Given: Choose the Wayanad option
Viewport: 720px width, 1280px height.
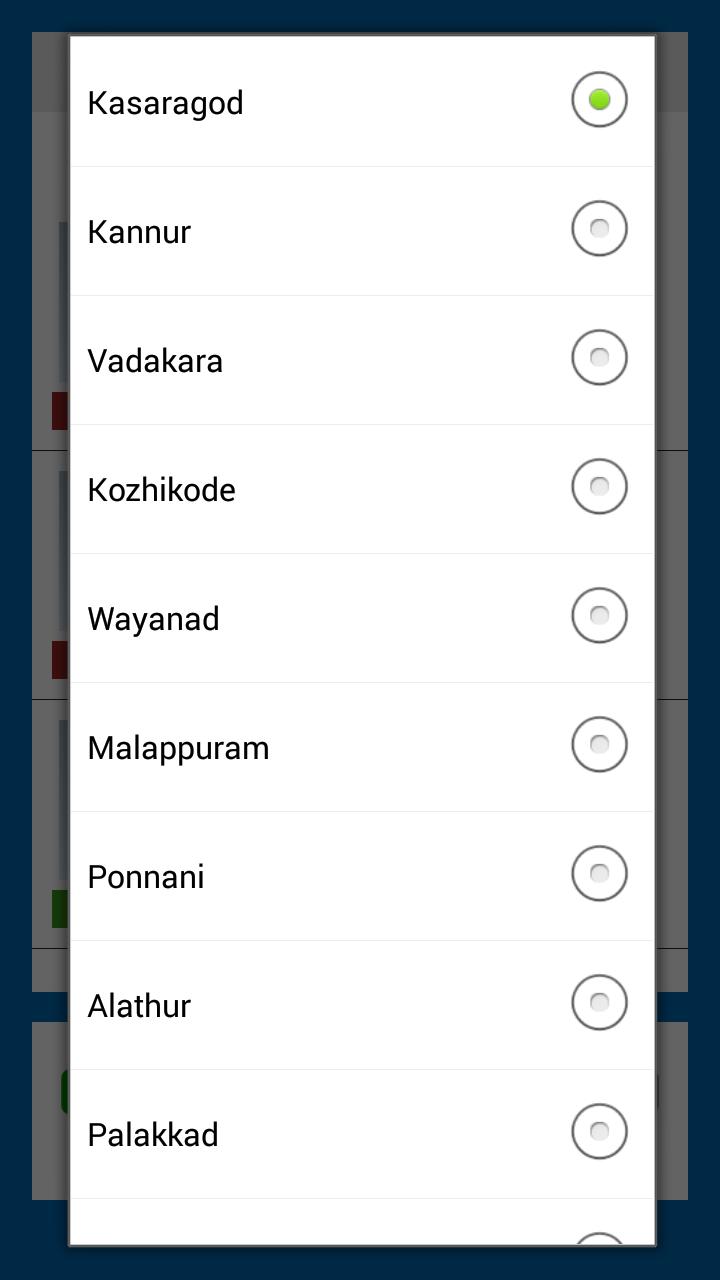Looking at the screenshot, I should [x=598, y=616].
